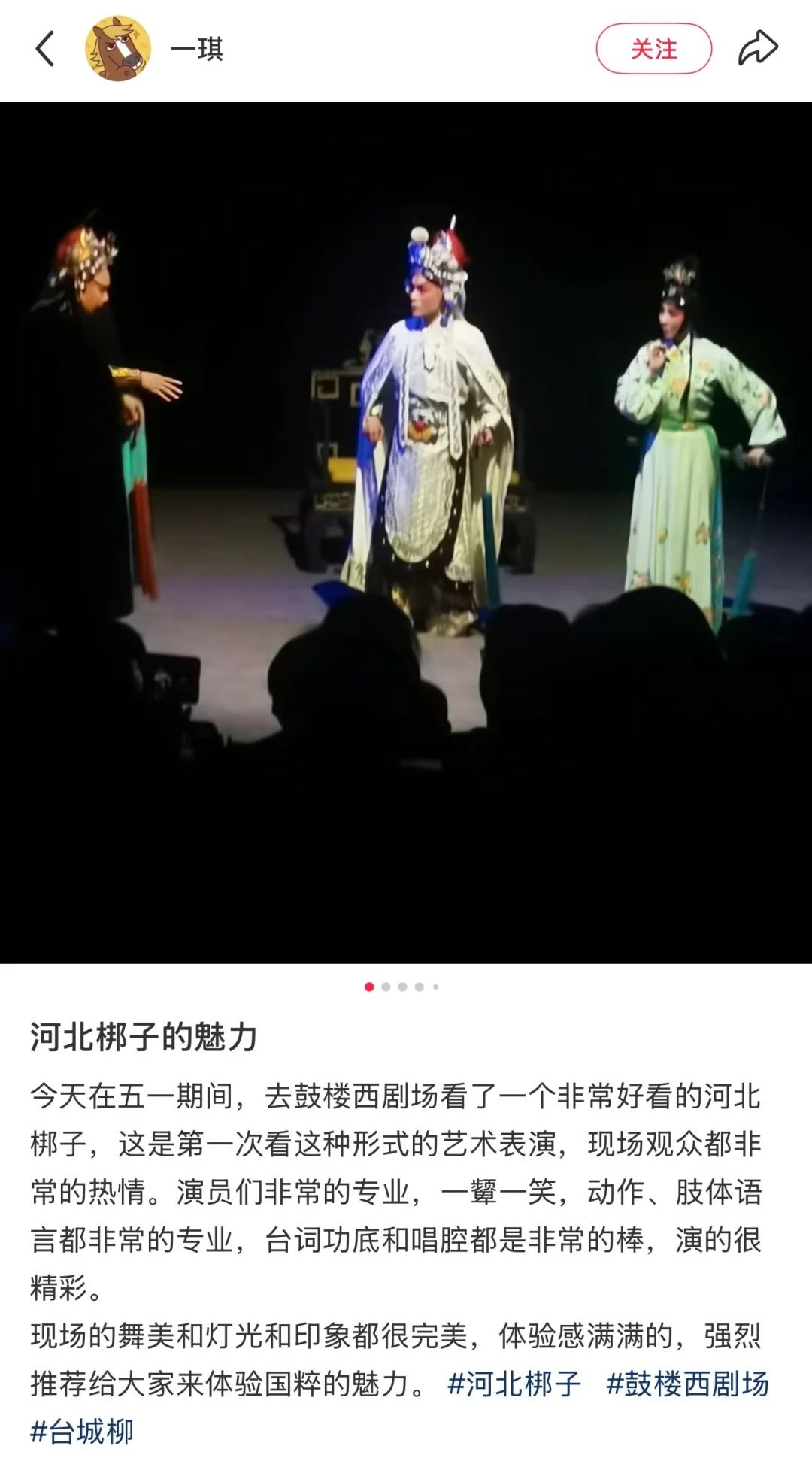
Task: Follow the author with 关注 button
Action: click(653, 49)
